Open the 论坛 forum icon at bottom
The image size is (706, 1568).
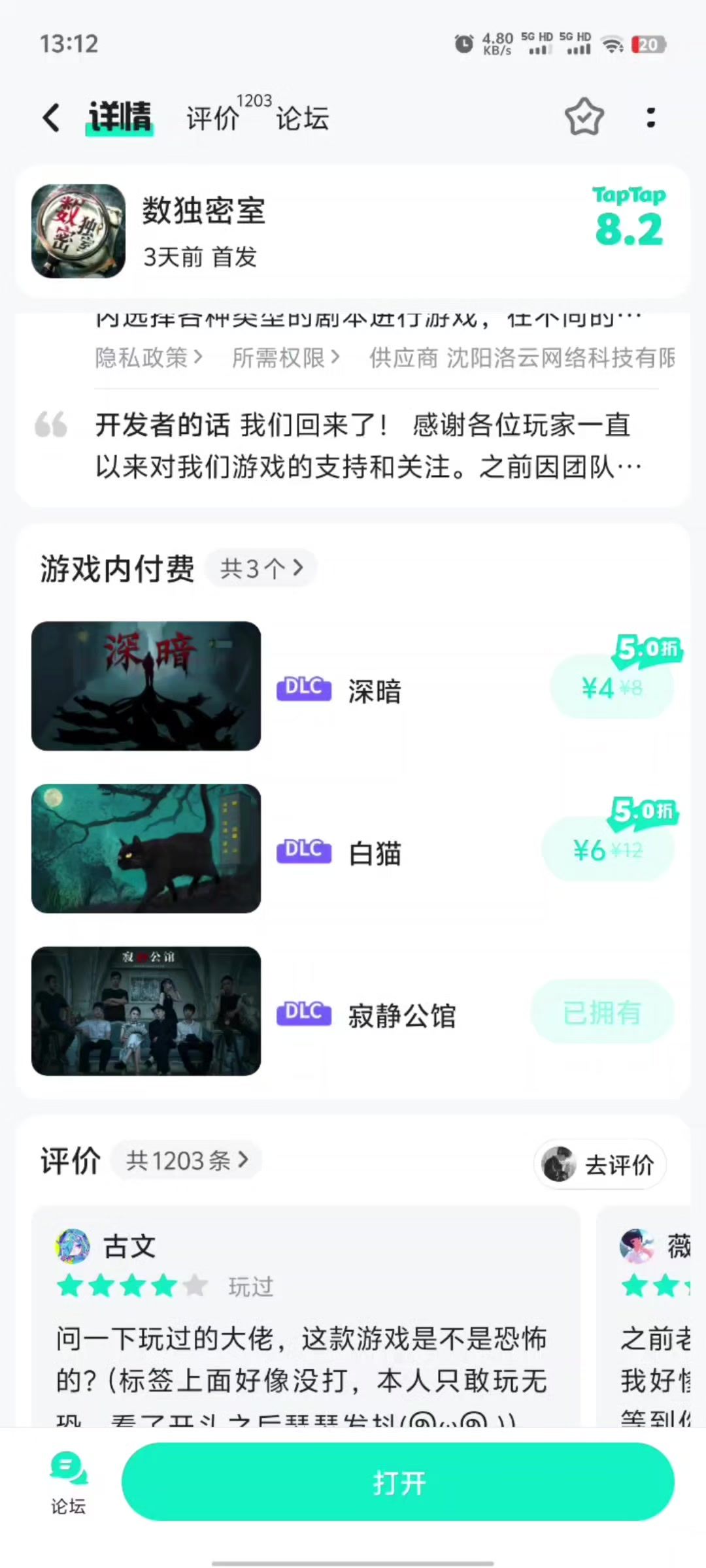click(69, 1481)
